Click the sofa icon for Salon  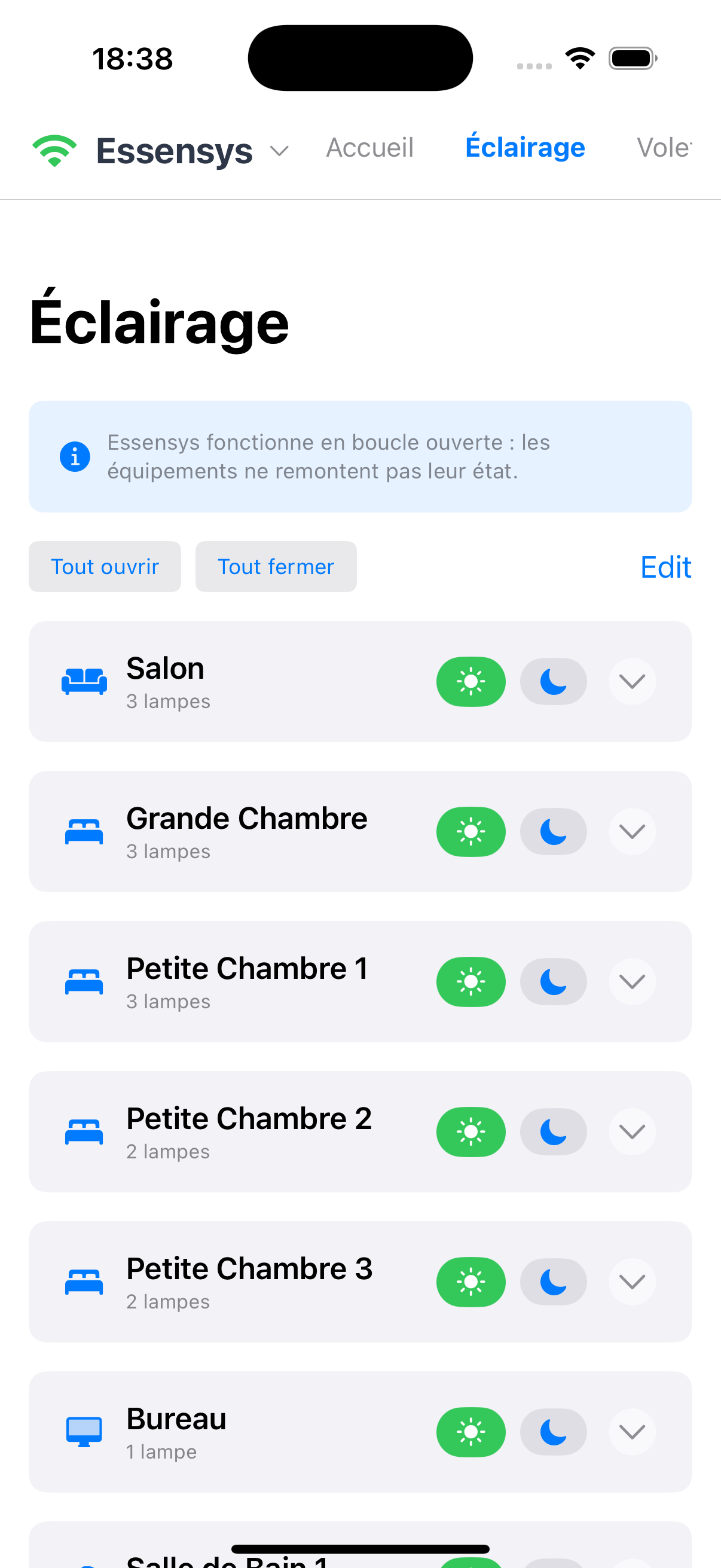click(84, 681)
